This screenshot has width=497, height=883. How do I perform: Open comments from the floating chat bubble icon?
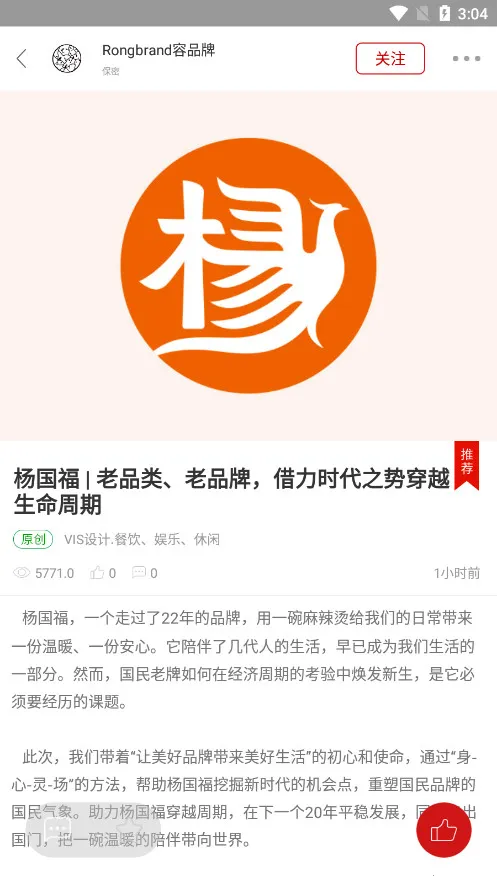pos(57,828)
